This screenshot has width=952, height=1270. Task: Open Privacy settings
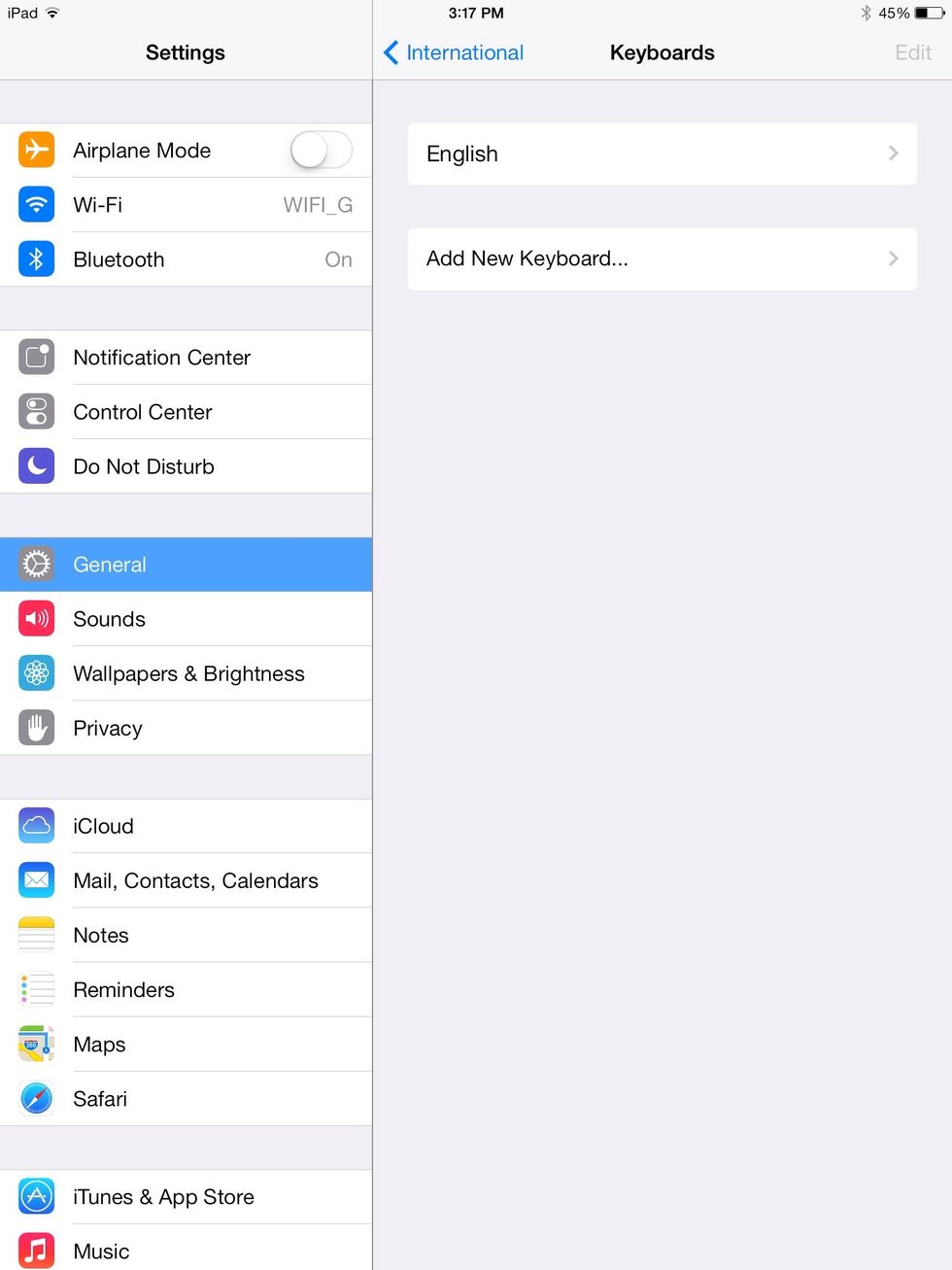185,728
